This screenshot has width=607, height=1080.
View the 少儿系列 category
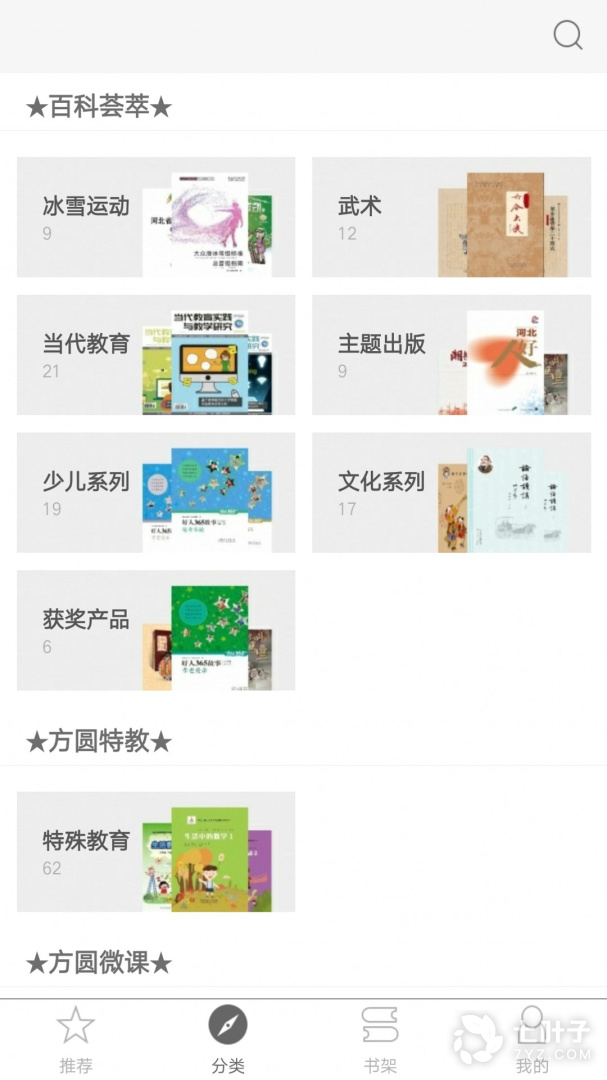click(156, 492)
